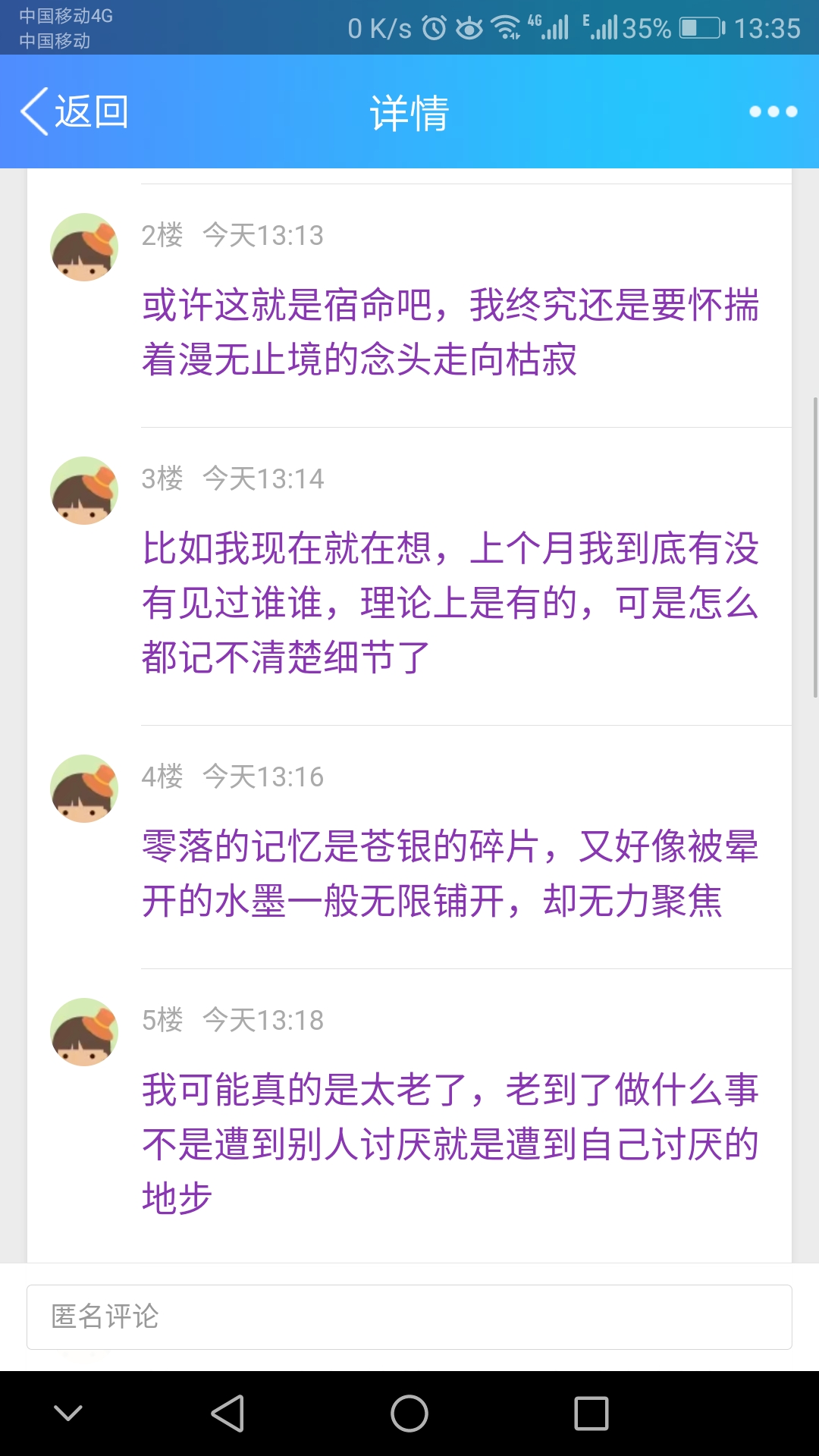The width and height of the screenshot is (819, 1456).
Task: Select the 4楼 comment about 零落的记忆
Action: pos(450,874)
